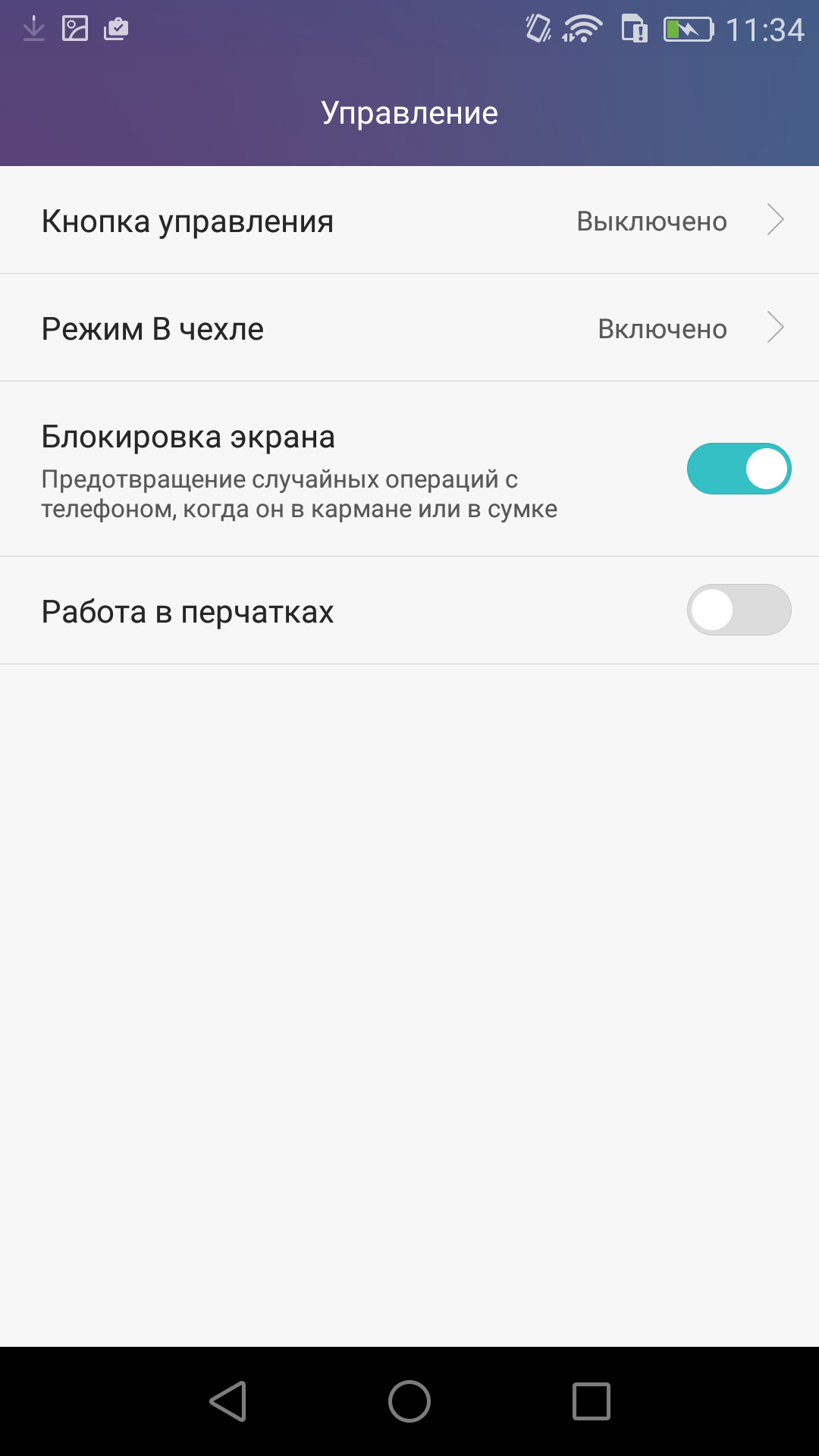This screenshot has height=1456, width=819.
Task: Go back with the navigation bar arrow
Action: pyautogui.click(x=228, y=1401)
